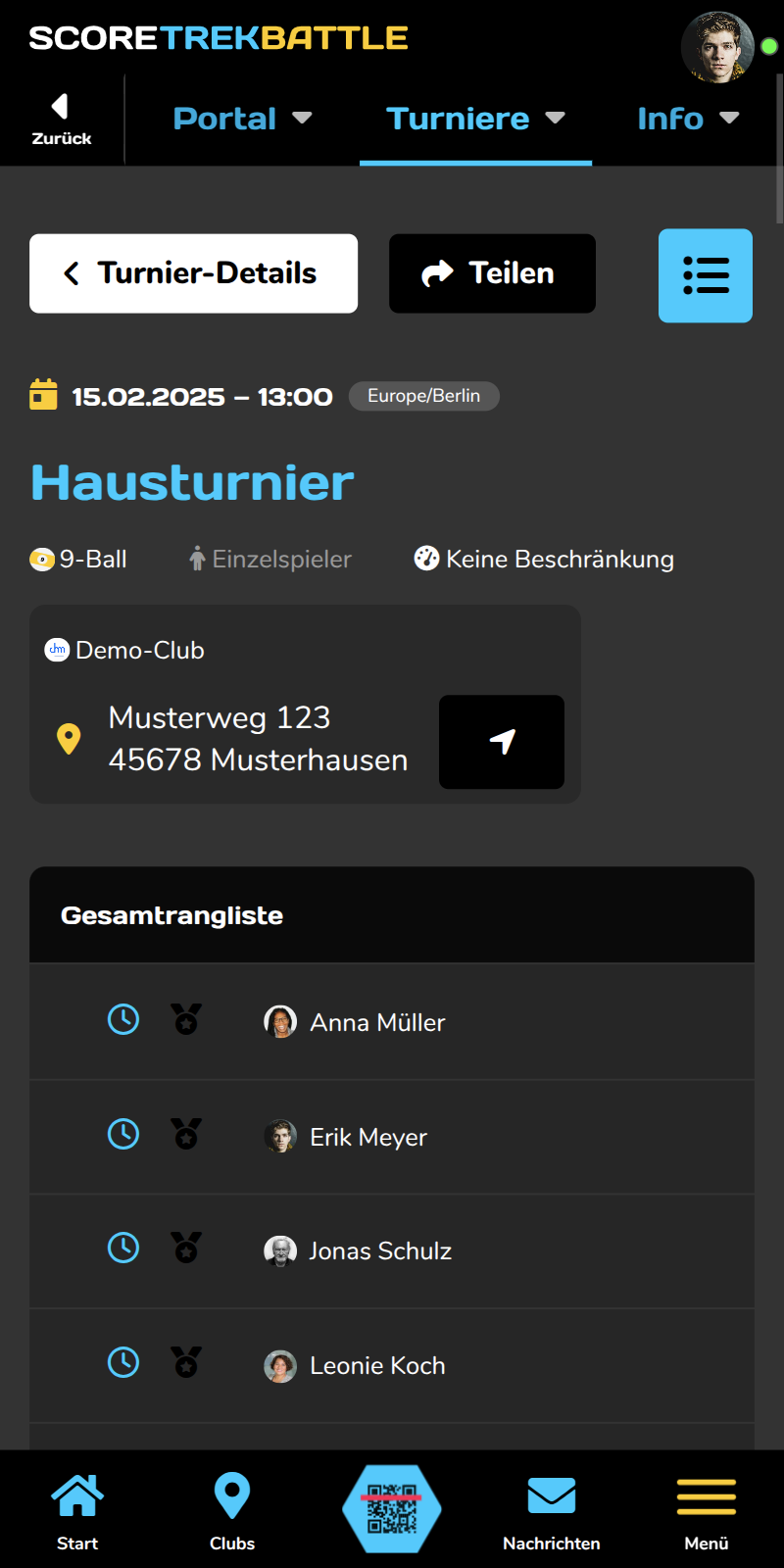Share the tournament via Teilen
784x1568 pixels.
pyautogui.click(x=492, y=273)
